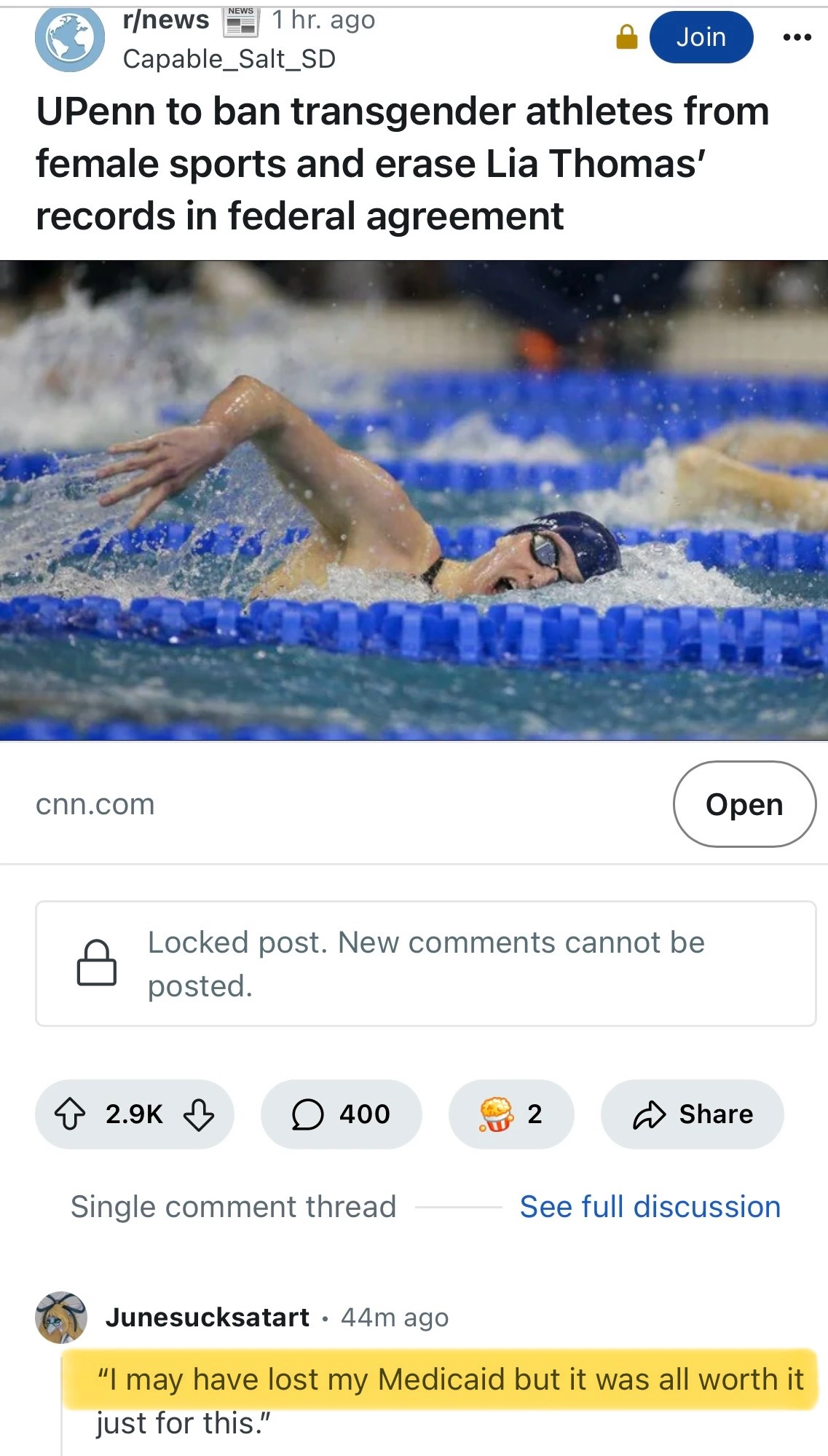Share this post

[x=692, y=1114]
